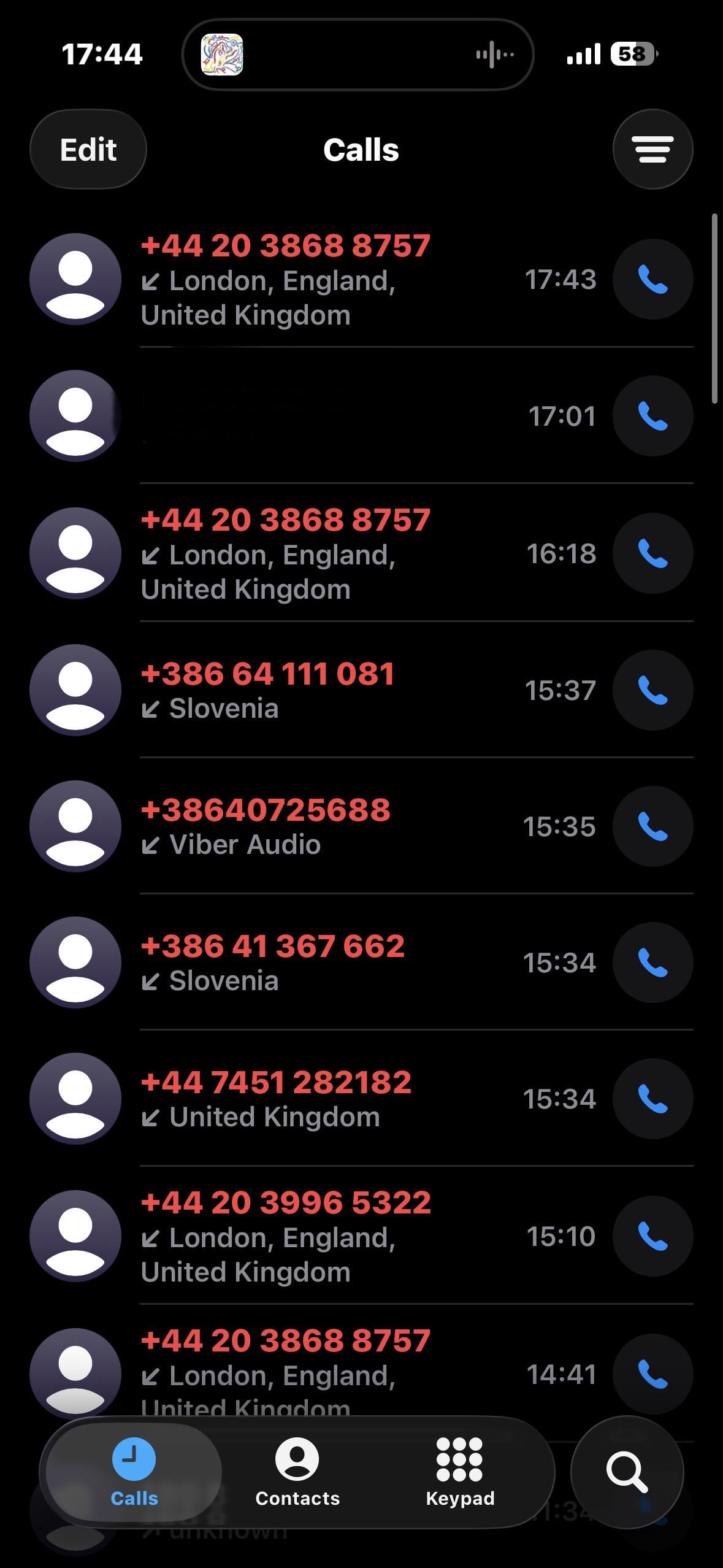Screen dimensions: 723x1568
Task: Call back +386 64 111 081
Action: (x=652, y=690)
